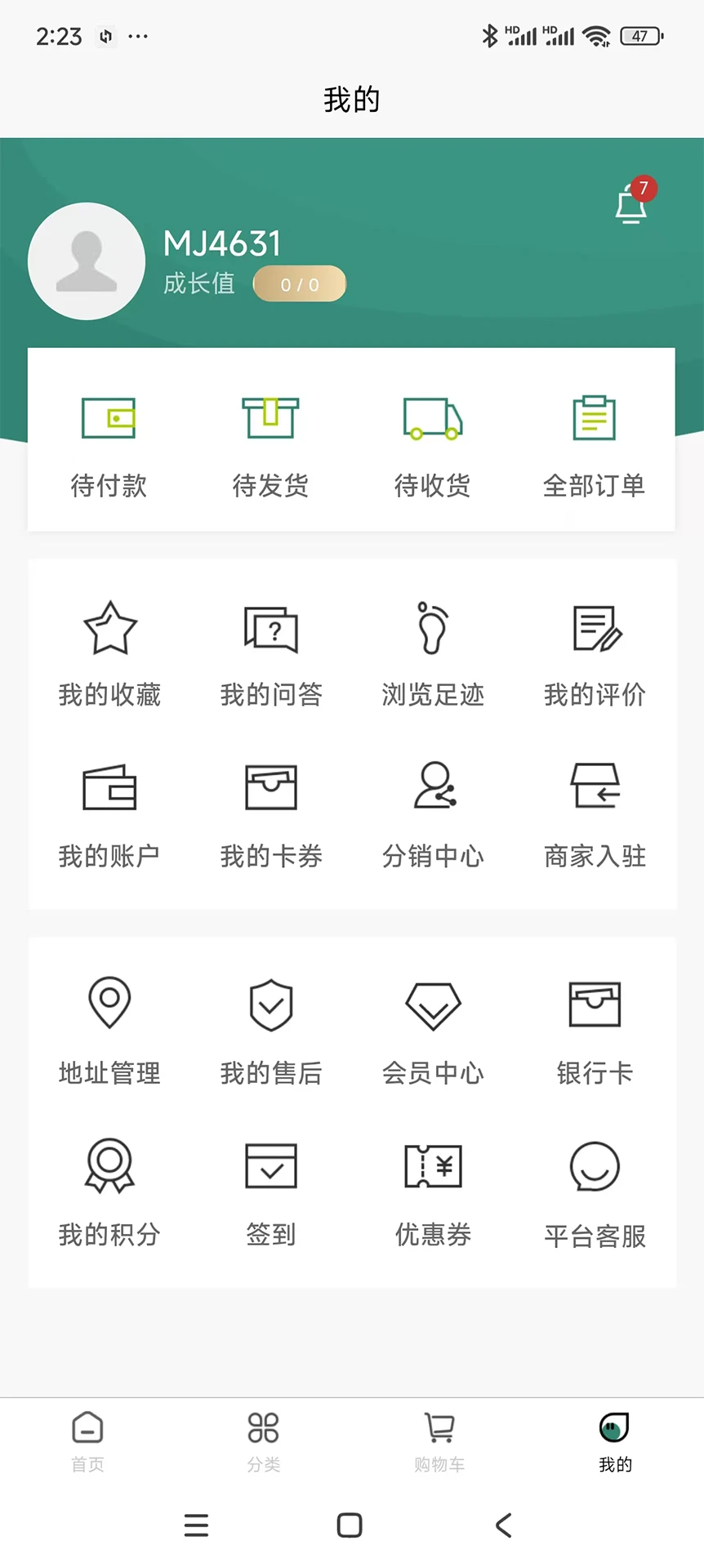Open 待付款 pending payment orders
This screenshot has width=704, height=1568.
point(109,445)
